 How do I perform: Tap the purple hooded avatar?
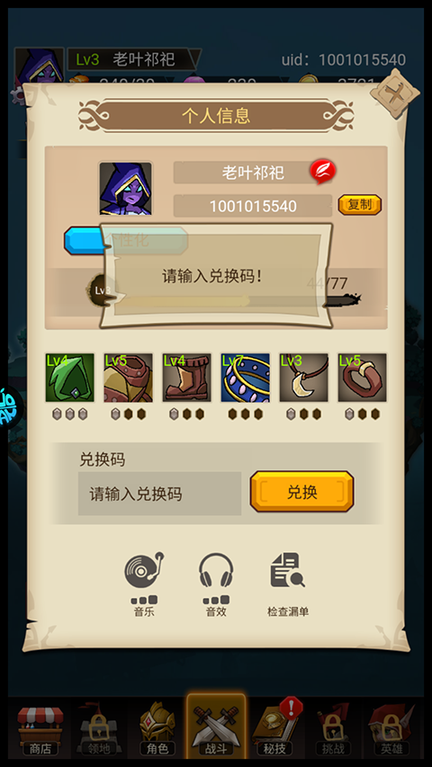tap(126, 189)
